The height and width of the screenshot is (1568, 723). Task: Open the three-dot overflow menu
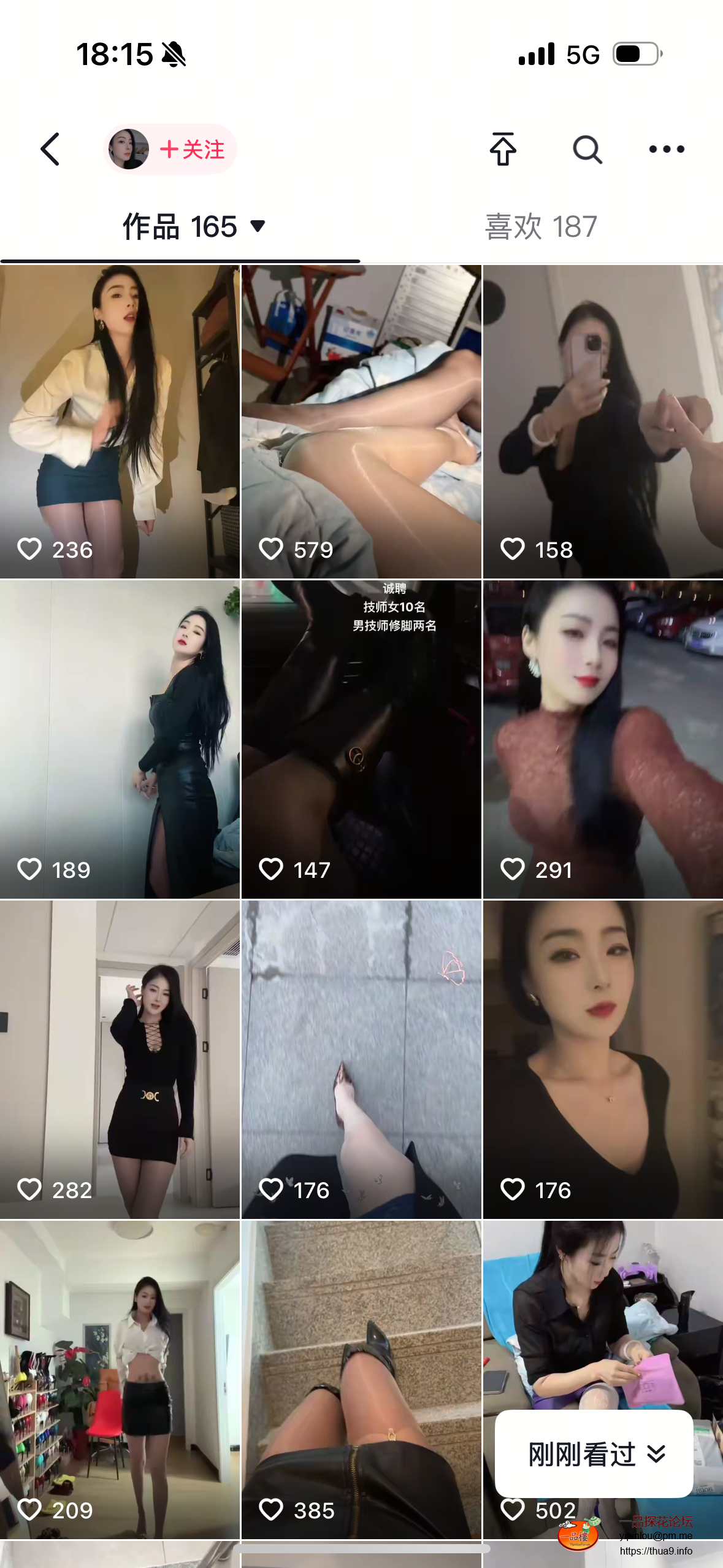667,149
